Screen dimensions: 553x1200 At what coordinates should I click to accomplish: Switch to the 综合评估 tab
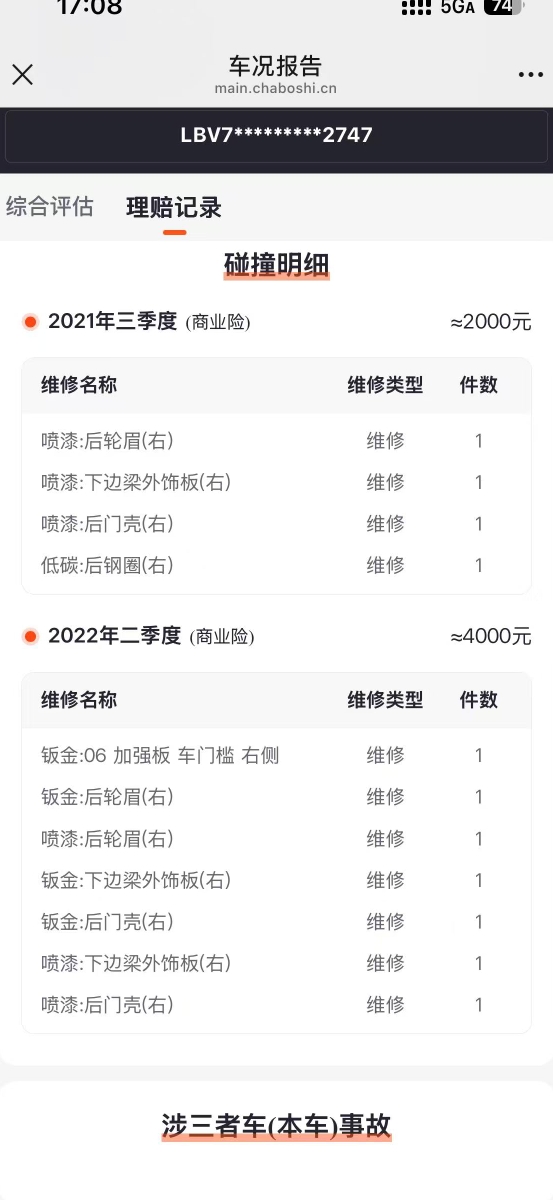(x=50, y=207)
